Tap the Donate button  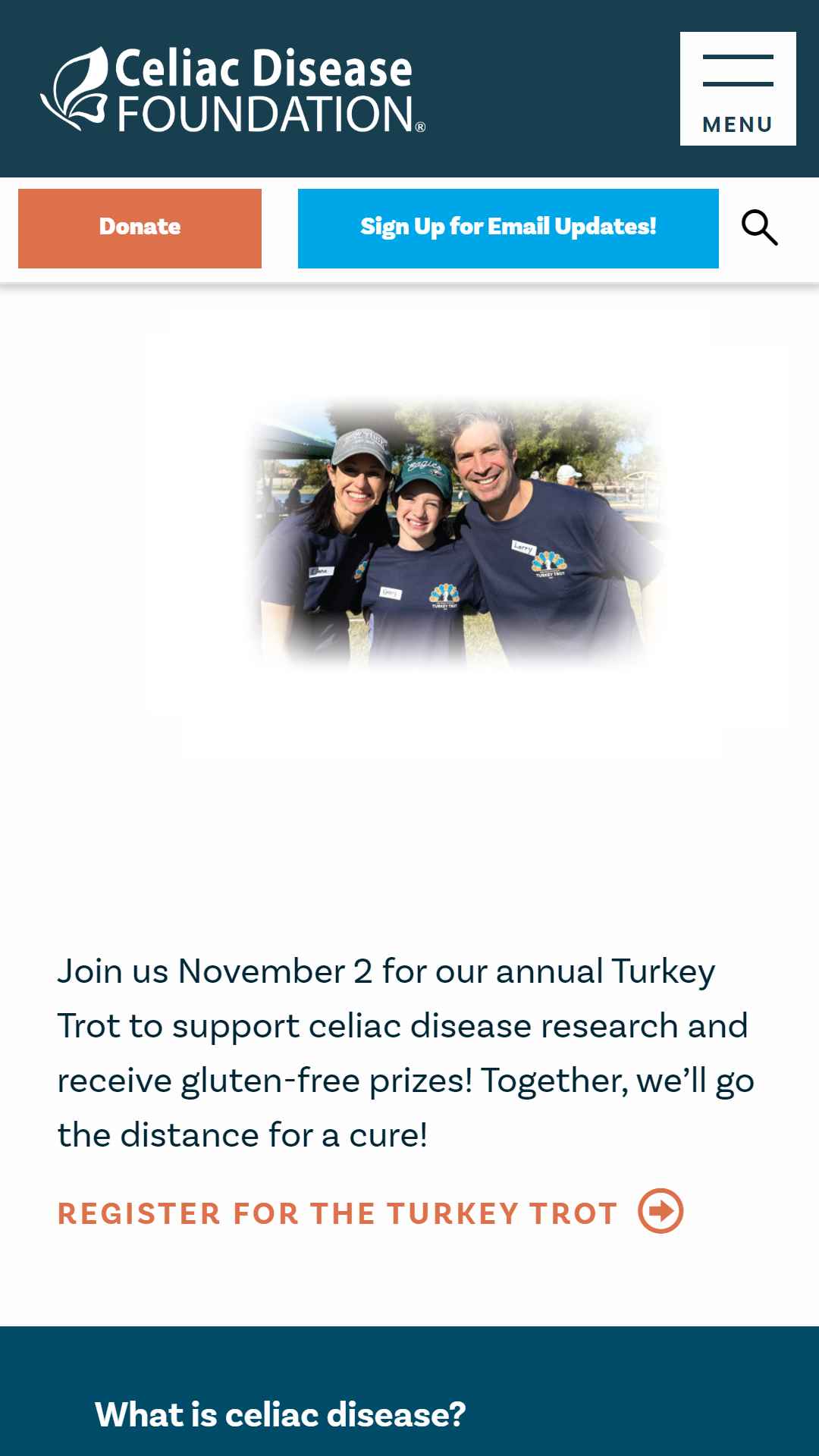[140, 228]
